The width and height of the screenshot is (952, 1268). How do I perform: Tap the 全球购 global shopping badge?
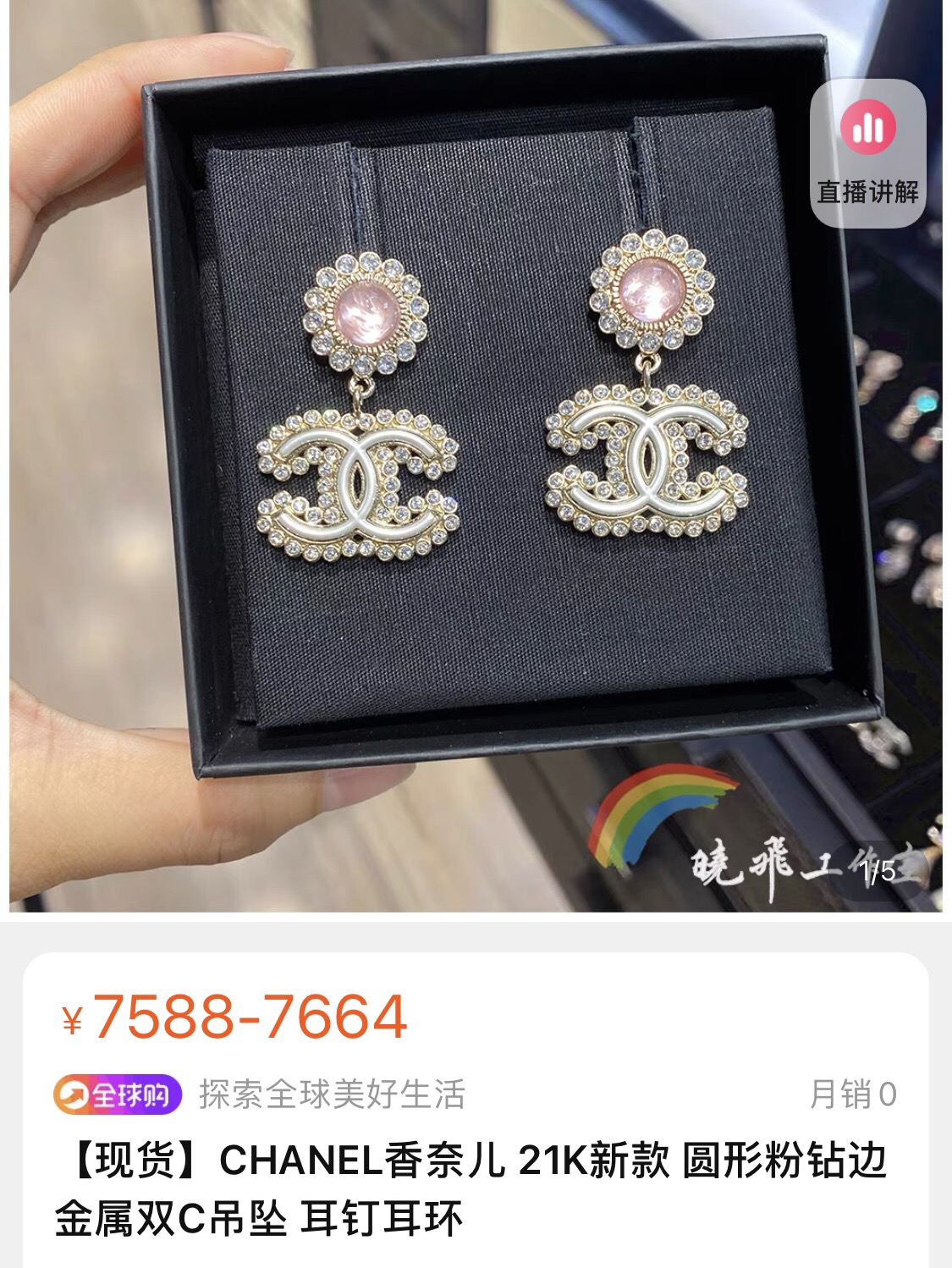tap(118, 1094)
